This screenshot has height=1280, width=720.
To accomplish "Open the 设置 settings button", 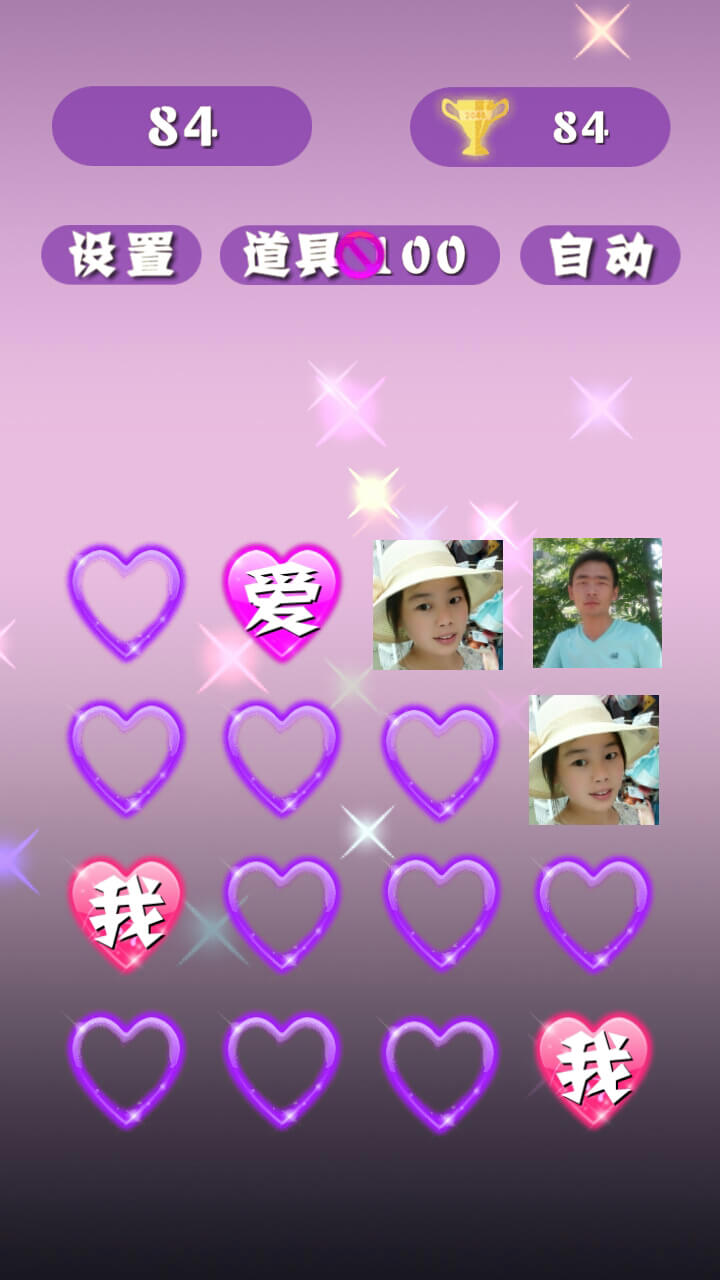I will click(x=121, y=255).
